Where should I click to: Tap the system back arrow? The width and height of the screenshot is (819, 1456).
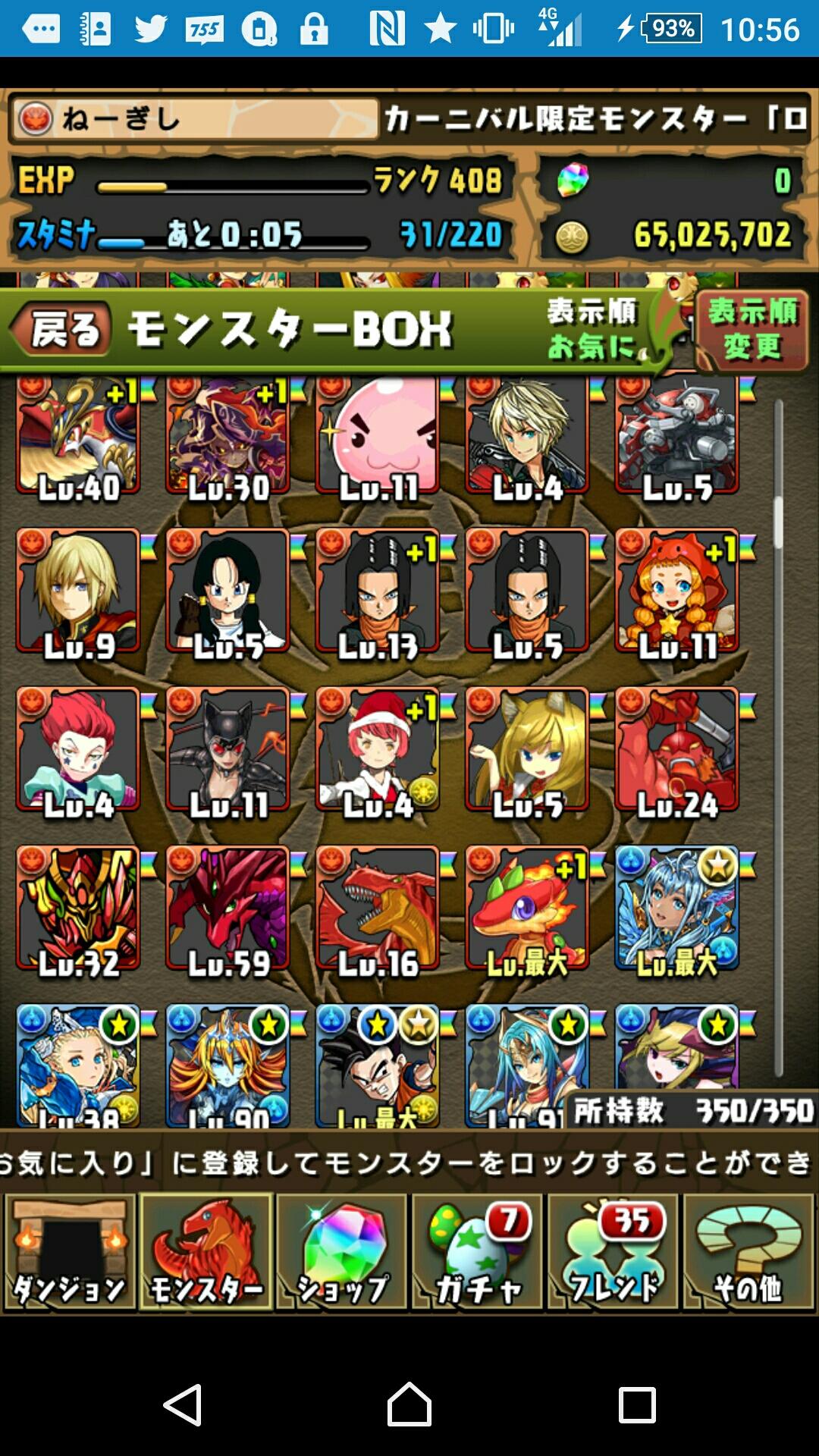[x=183, y=1404]
